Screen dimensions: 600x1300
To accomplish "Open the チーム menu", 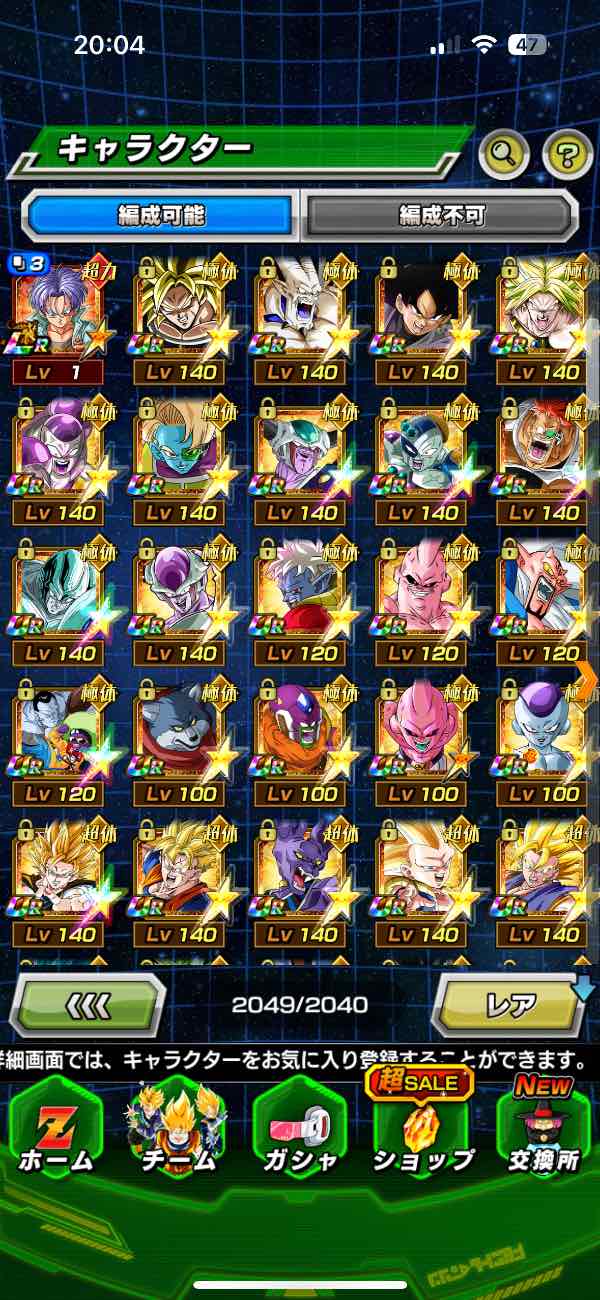I will pos(177,1128).
